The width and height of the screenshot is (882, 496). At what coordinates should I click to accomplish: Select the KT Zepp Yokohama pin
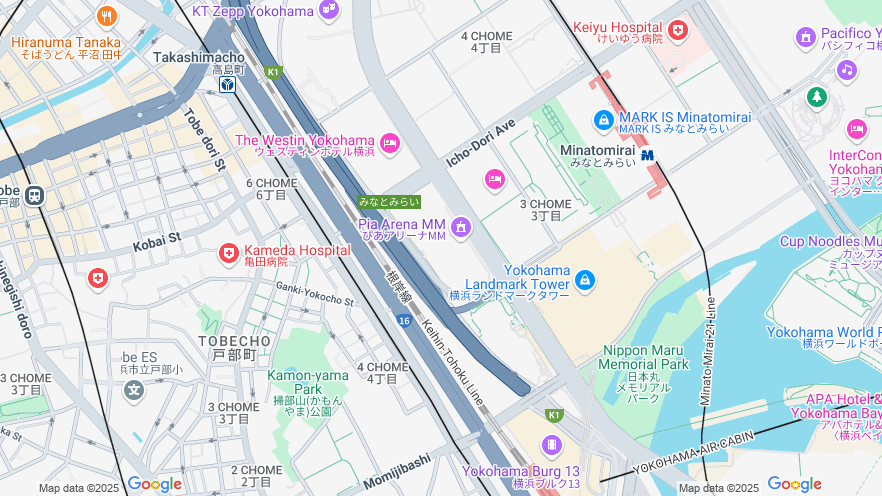click(x=330, y=11)
